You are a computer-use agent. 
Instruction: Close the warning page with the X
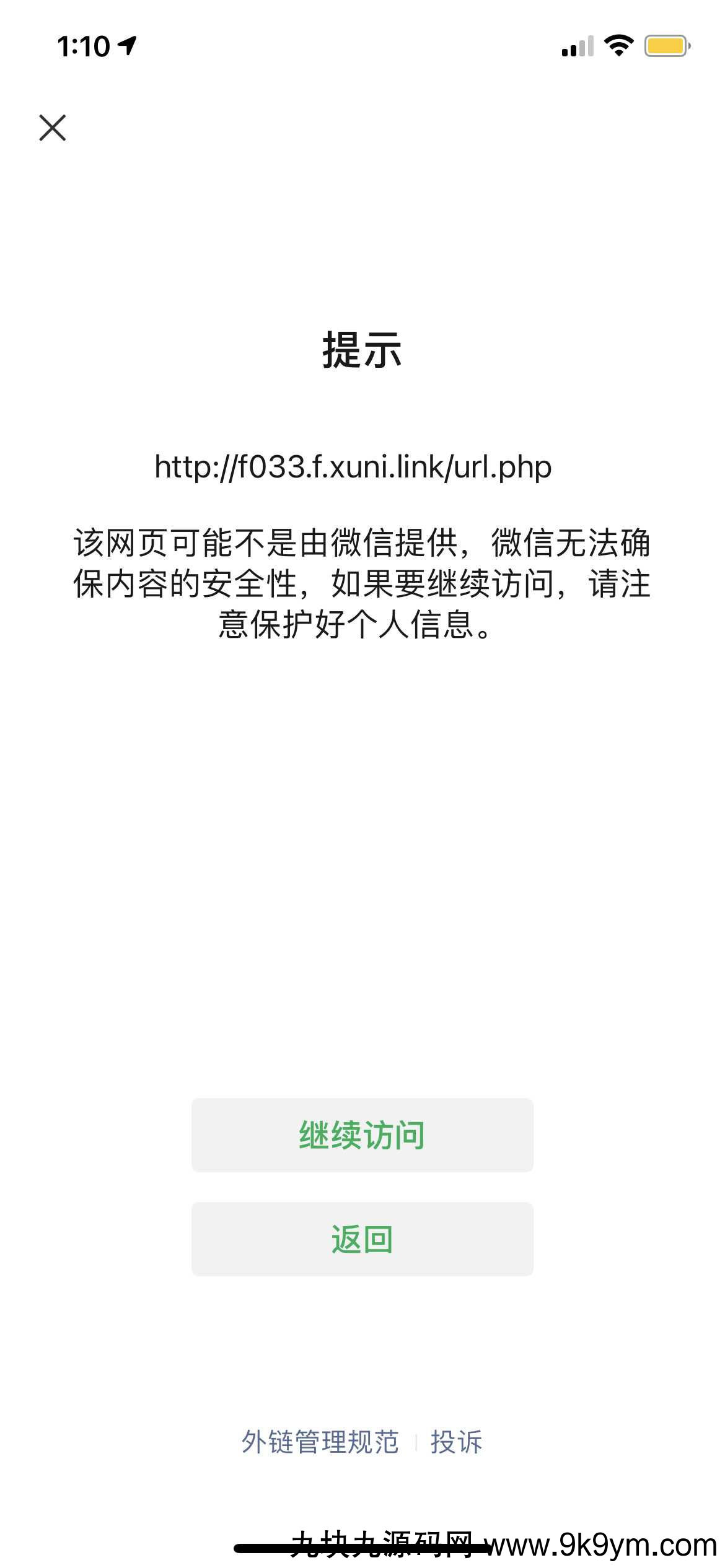coord(53,128)
